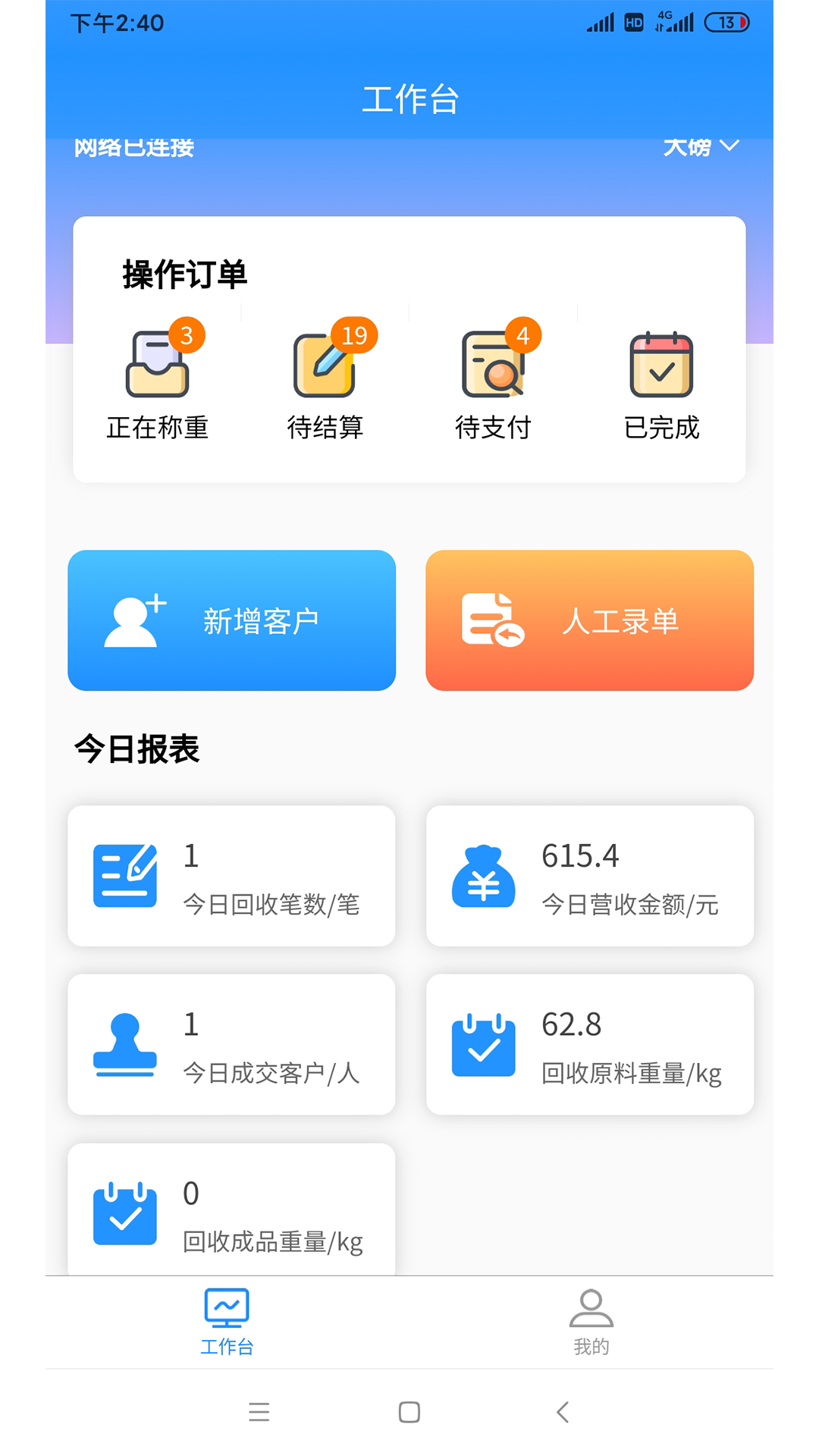Go back with system back button
The image size is (819, 1456).
pos(562,1412)
